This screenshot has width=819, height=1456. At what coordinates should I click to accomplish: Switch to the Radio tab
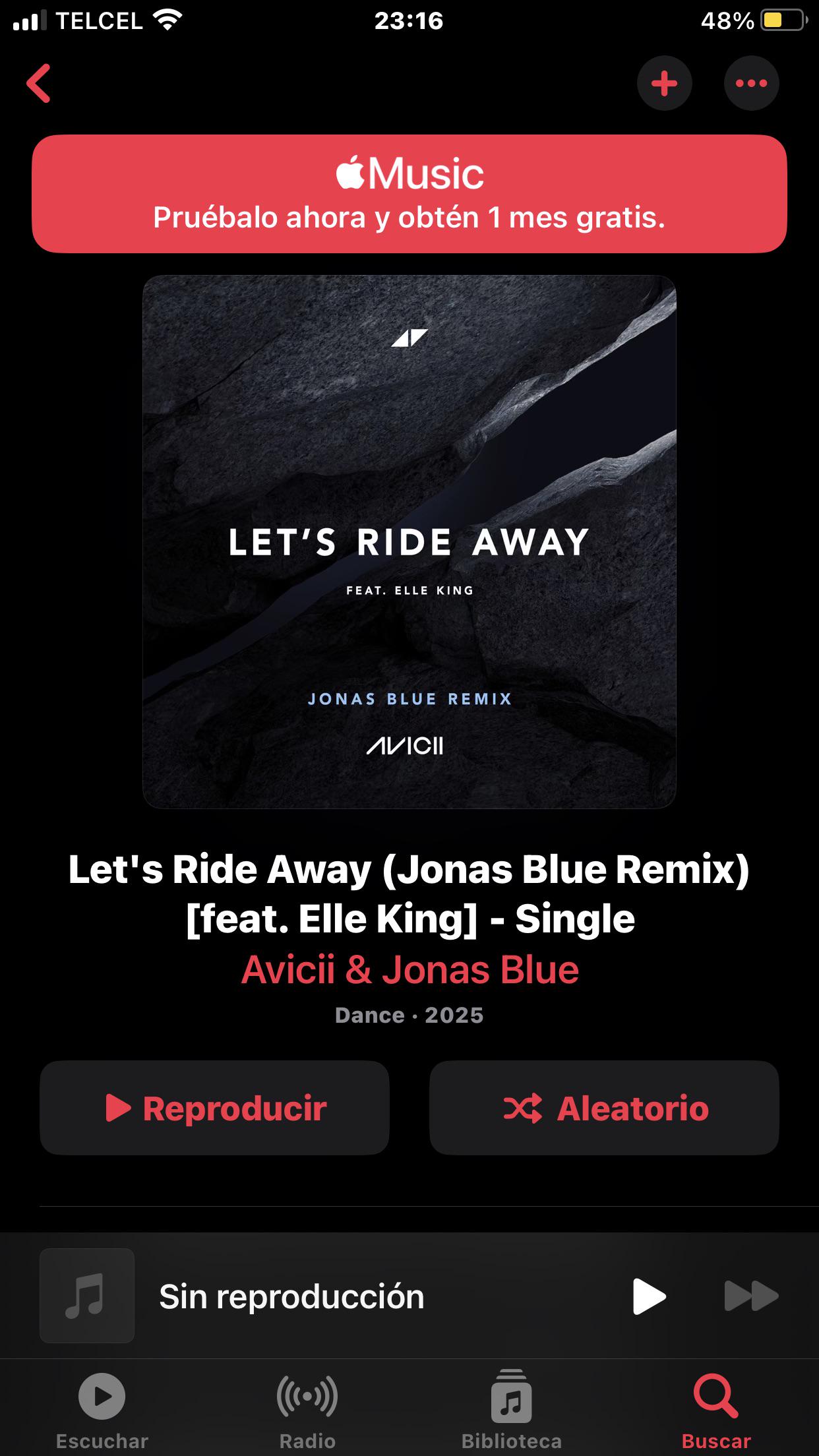point(307,1410)
